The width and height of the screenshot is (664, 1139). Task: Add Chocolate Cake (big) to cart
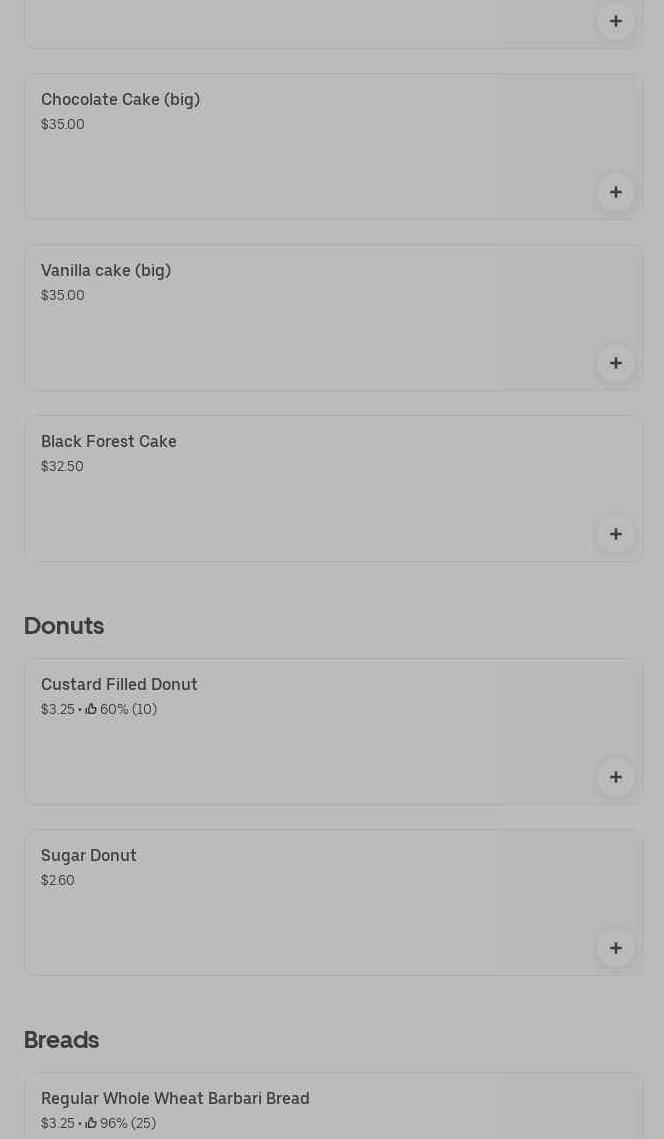[x=616, y=192]
